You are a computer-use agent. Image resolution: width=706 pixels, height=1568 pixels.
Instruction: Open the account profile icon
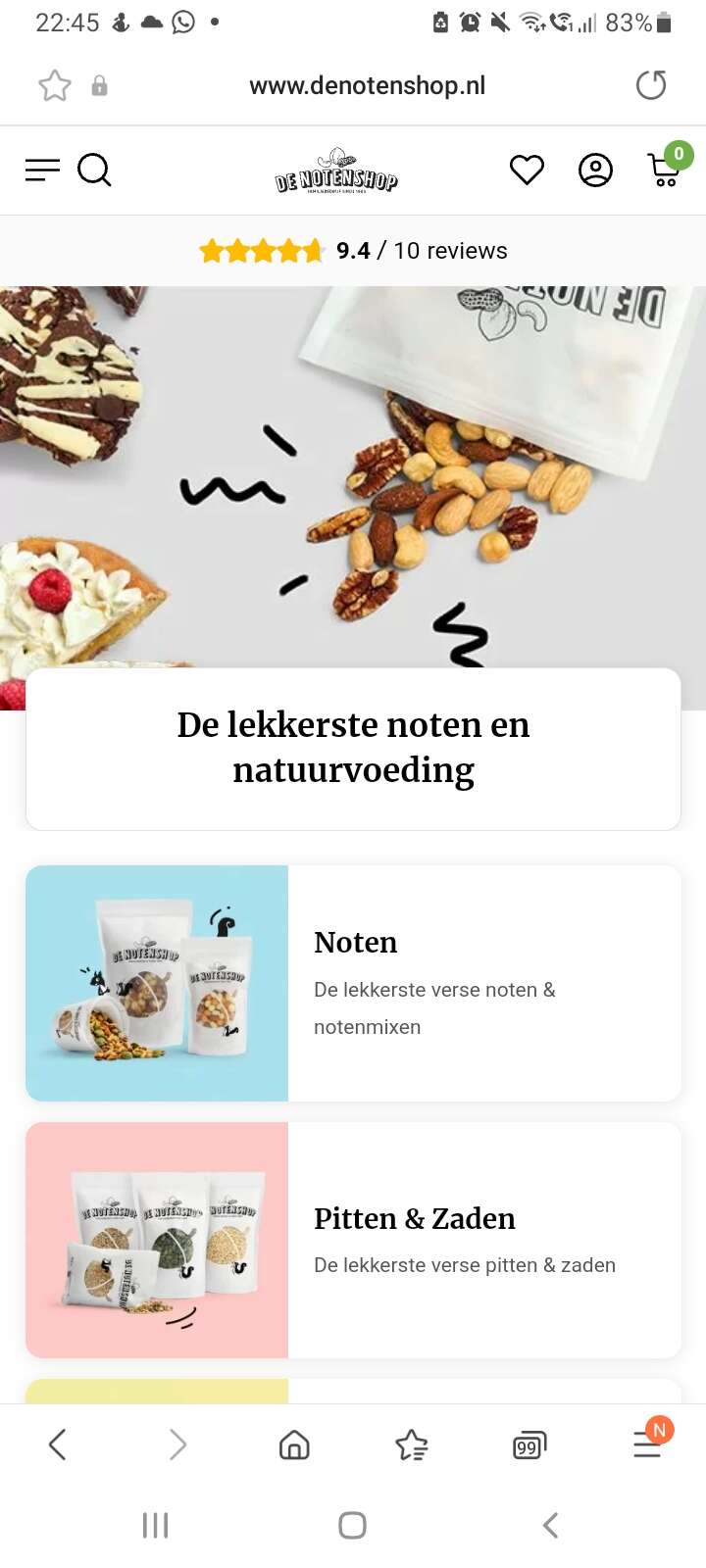point(595,171)
